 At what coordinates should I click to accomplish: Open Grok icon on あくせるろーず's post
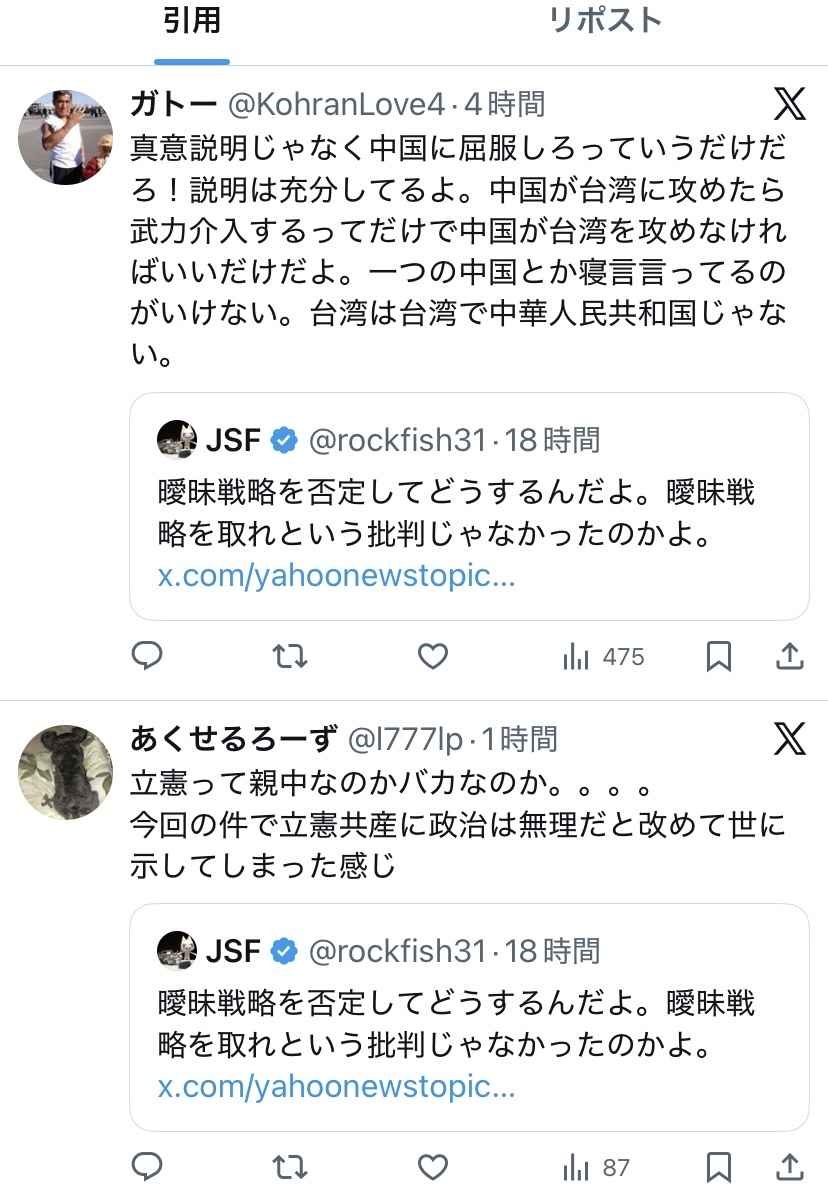789,739
